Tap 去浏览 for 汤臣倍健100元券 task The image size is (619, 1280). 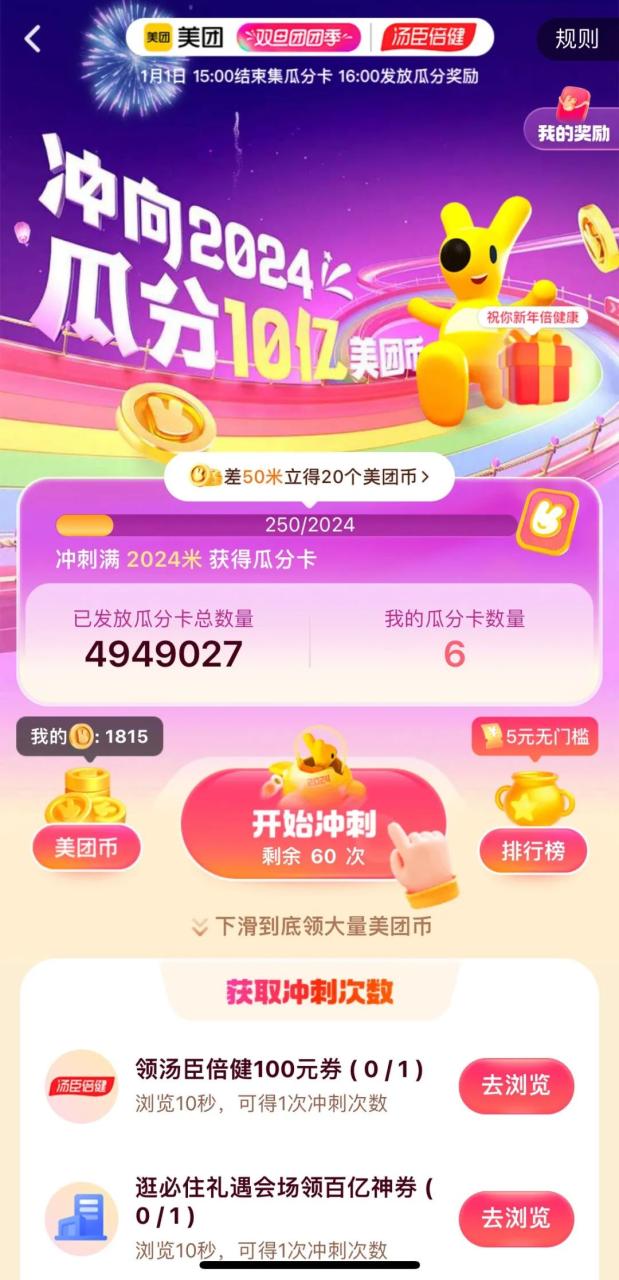click(x=516, y=1086)
